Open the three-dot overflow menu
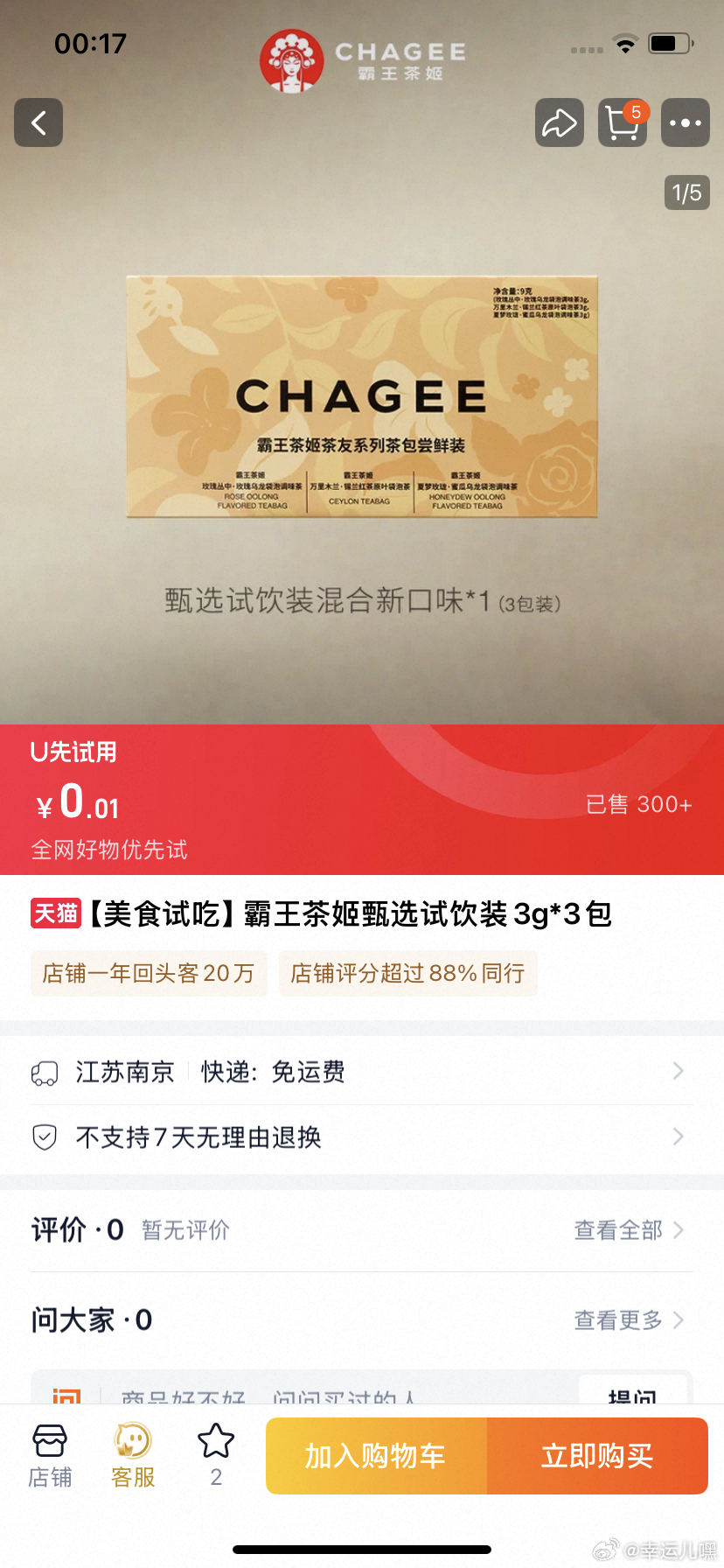Screen dimensions: 724x1568 point(685,122)
